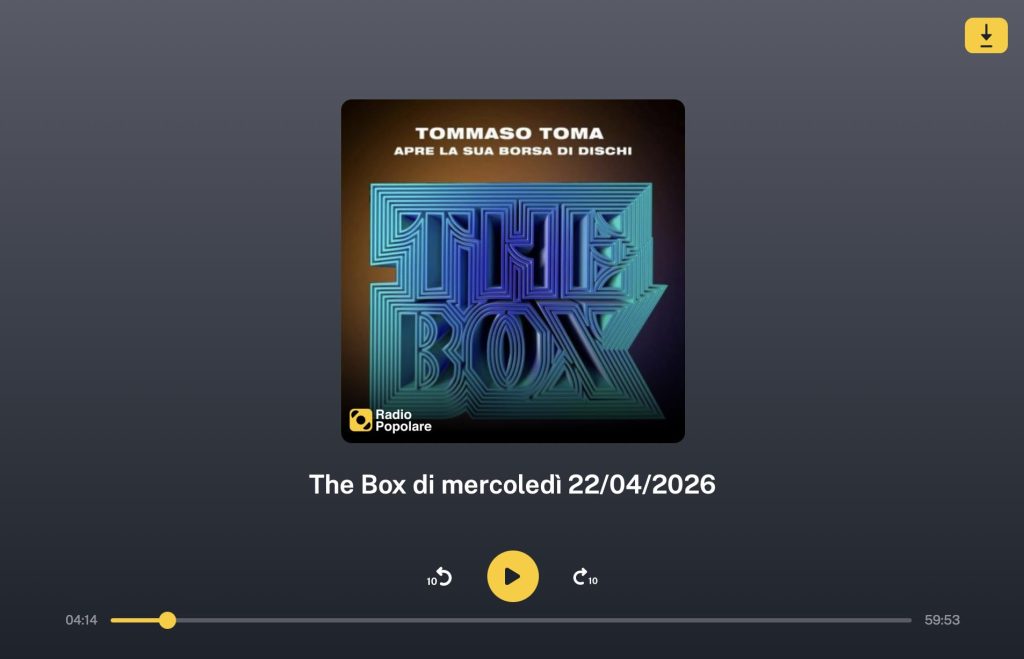The height and width of the screenshot is (659, 1024).
Task: Skip forward 10 seconds
Action: click(584, 577)
